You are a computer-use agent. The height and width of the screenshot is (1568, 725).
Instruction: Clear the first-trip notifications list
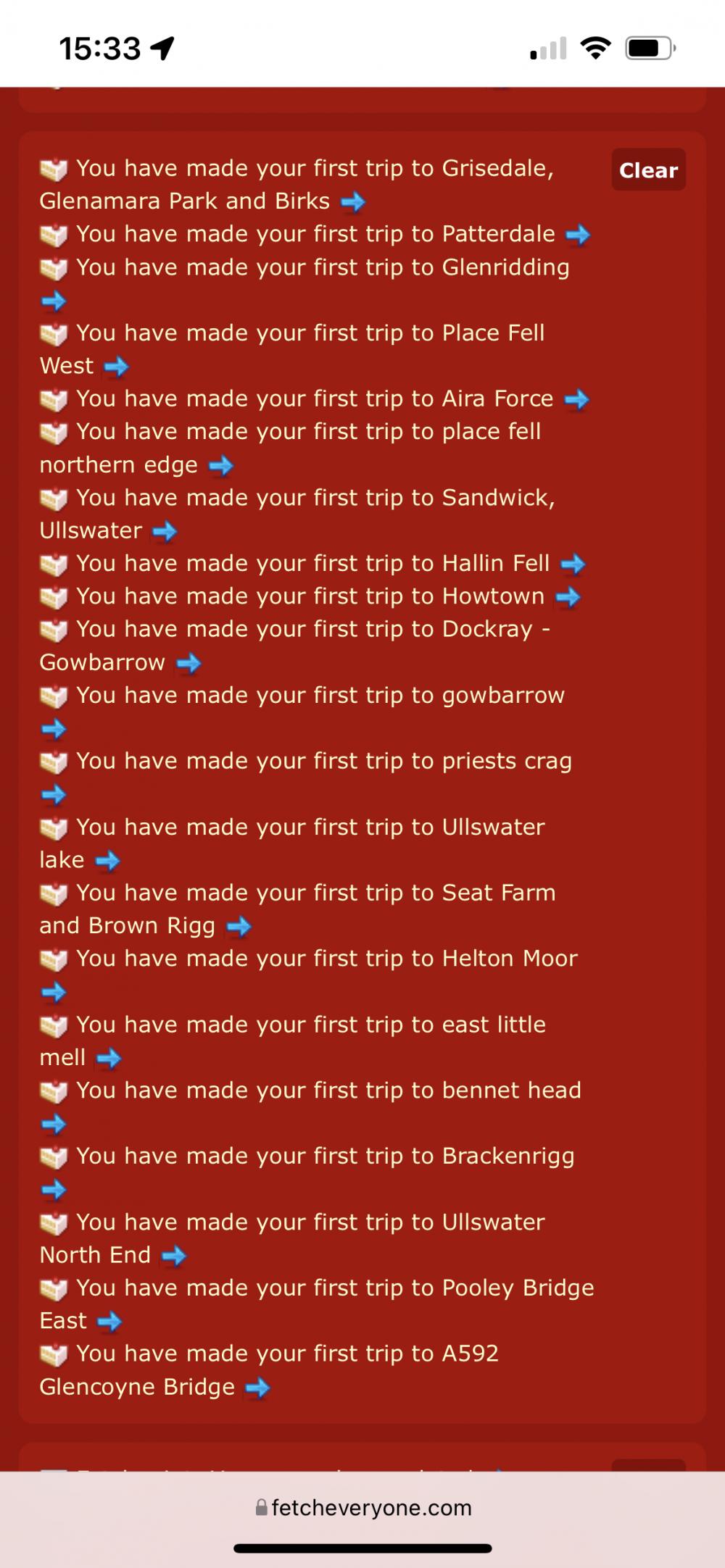648,170
